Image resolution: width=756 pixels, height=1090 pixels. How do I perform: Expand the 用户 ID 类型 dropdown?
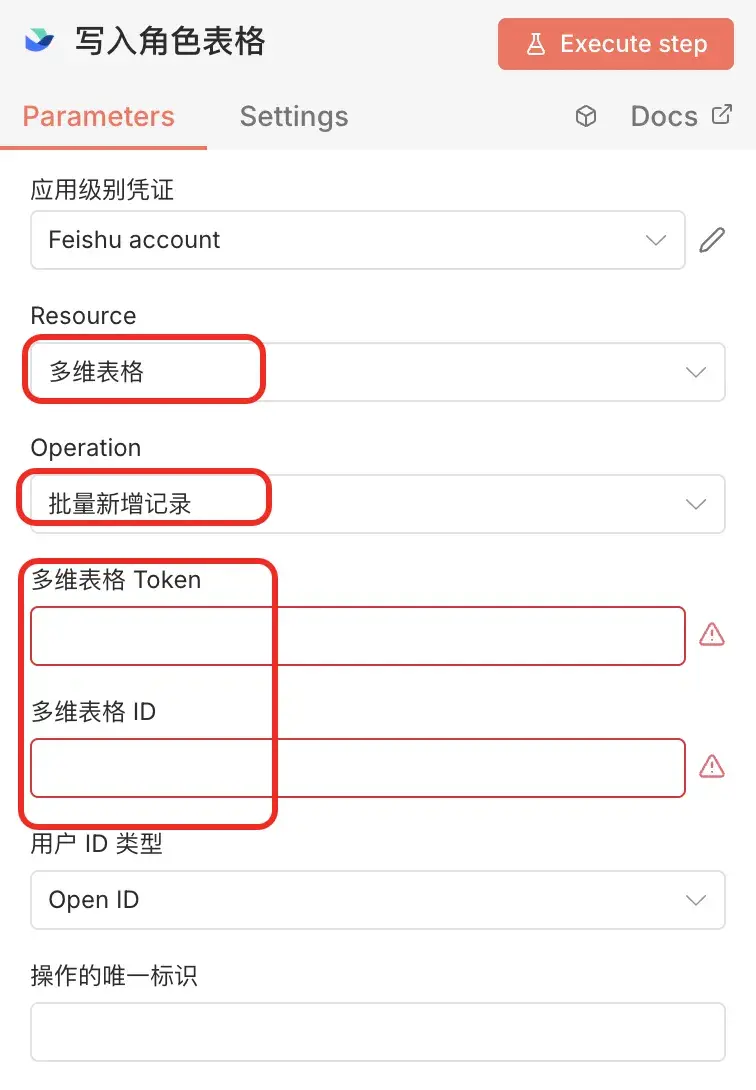pos(377,900)
